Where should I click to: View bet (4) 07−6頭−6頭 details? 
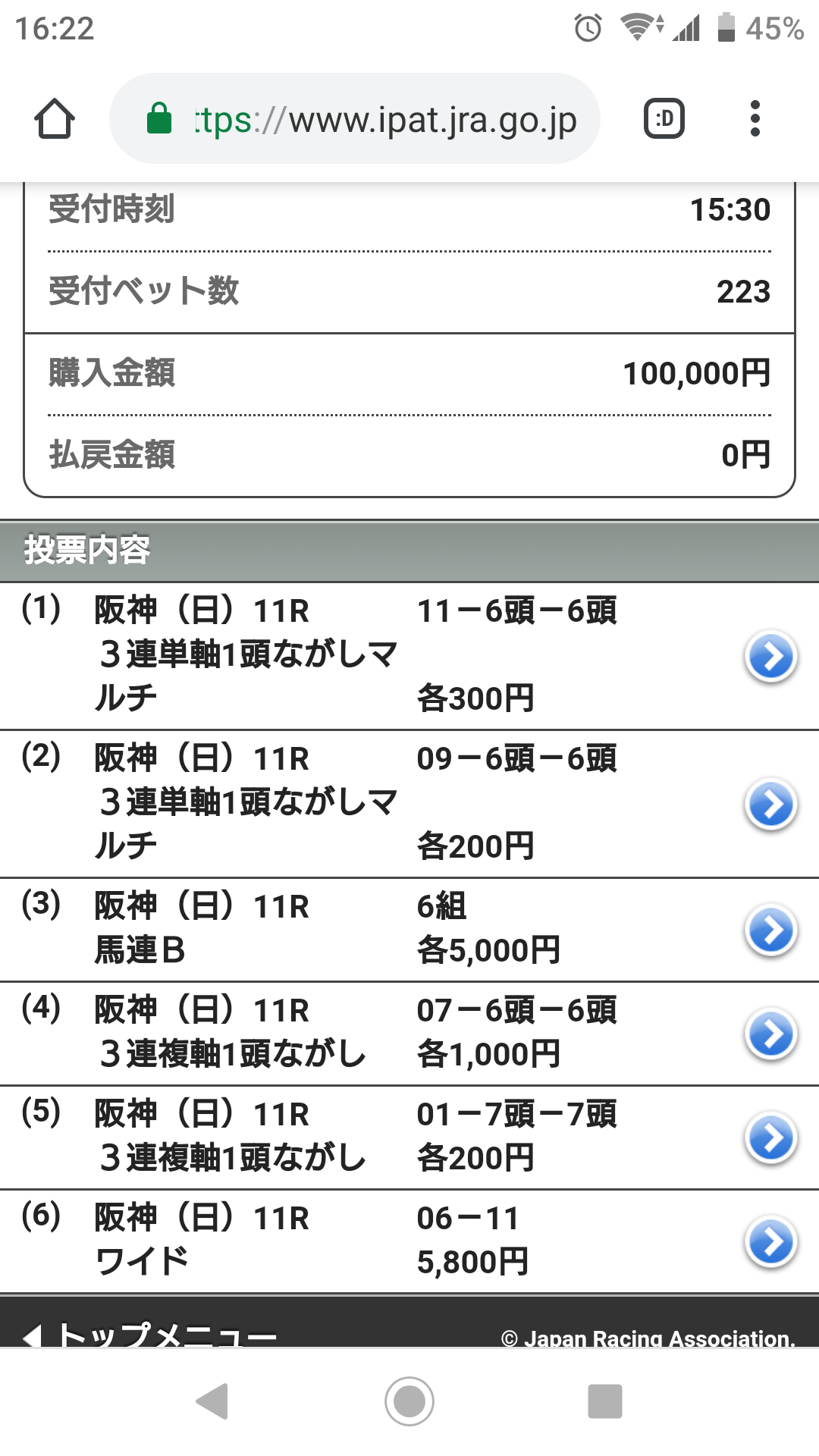770,1034
